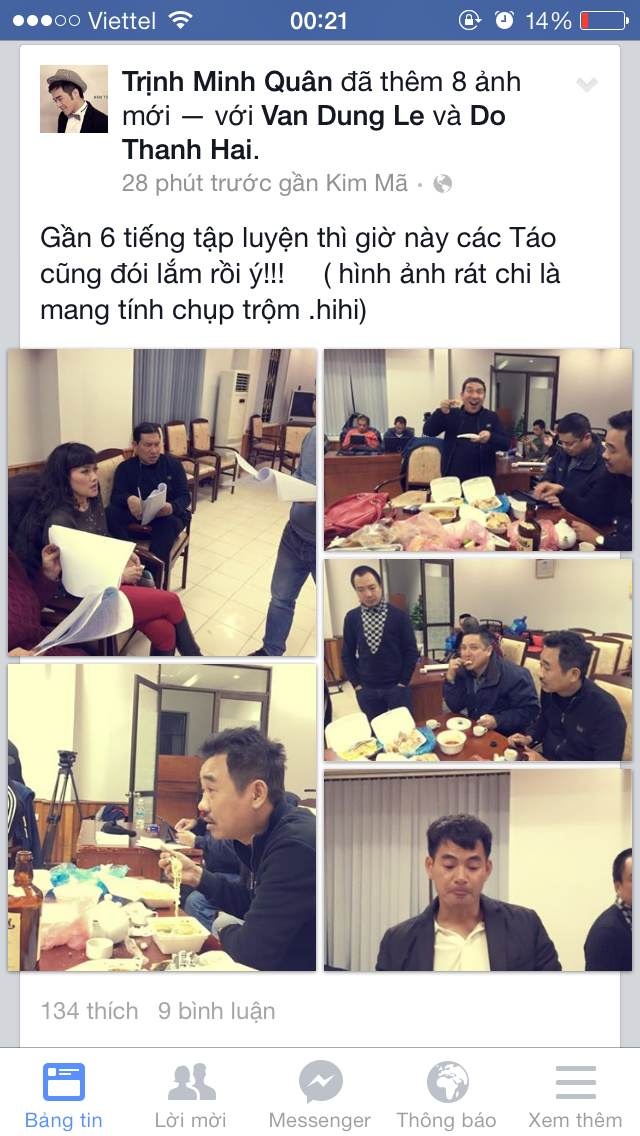640x1136 pixels.
Task: Open photo of woman holding script papers
Action: point(162,502)
